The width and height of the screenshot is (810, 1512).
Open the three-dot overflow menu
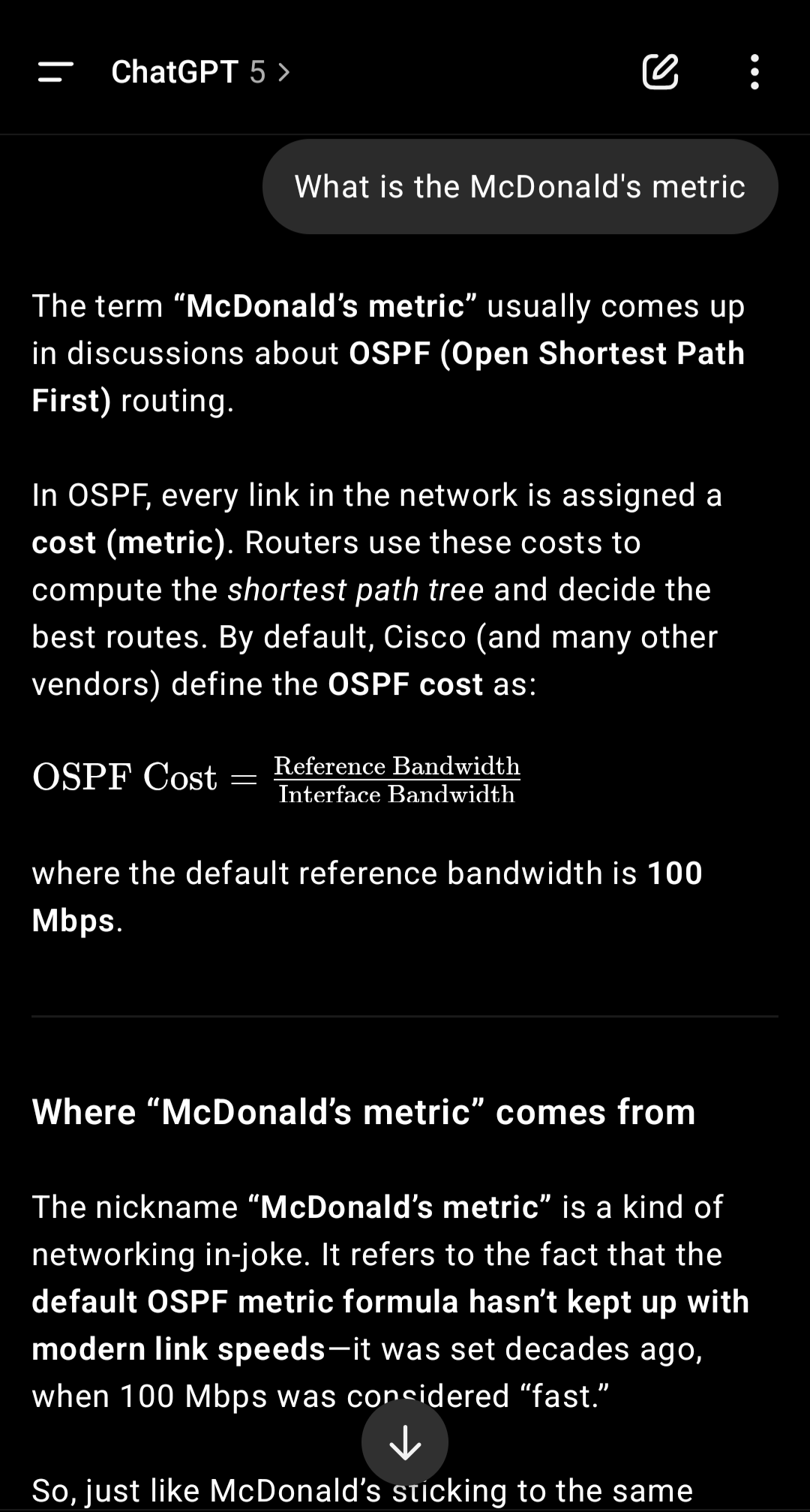pyautogui.click(x=754, y=72)
